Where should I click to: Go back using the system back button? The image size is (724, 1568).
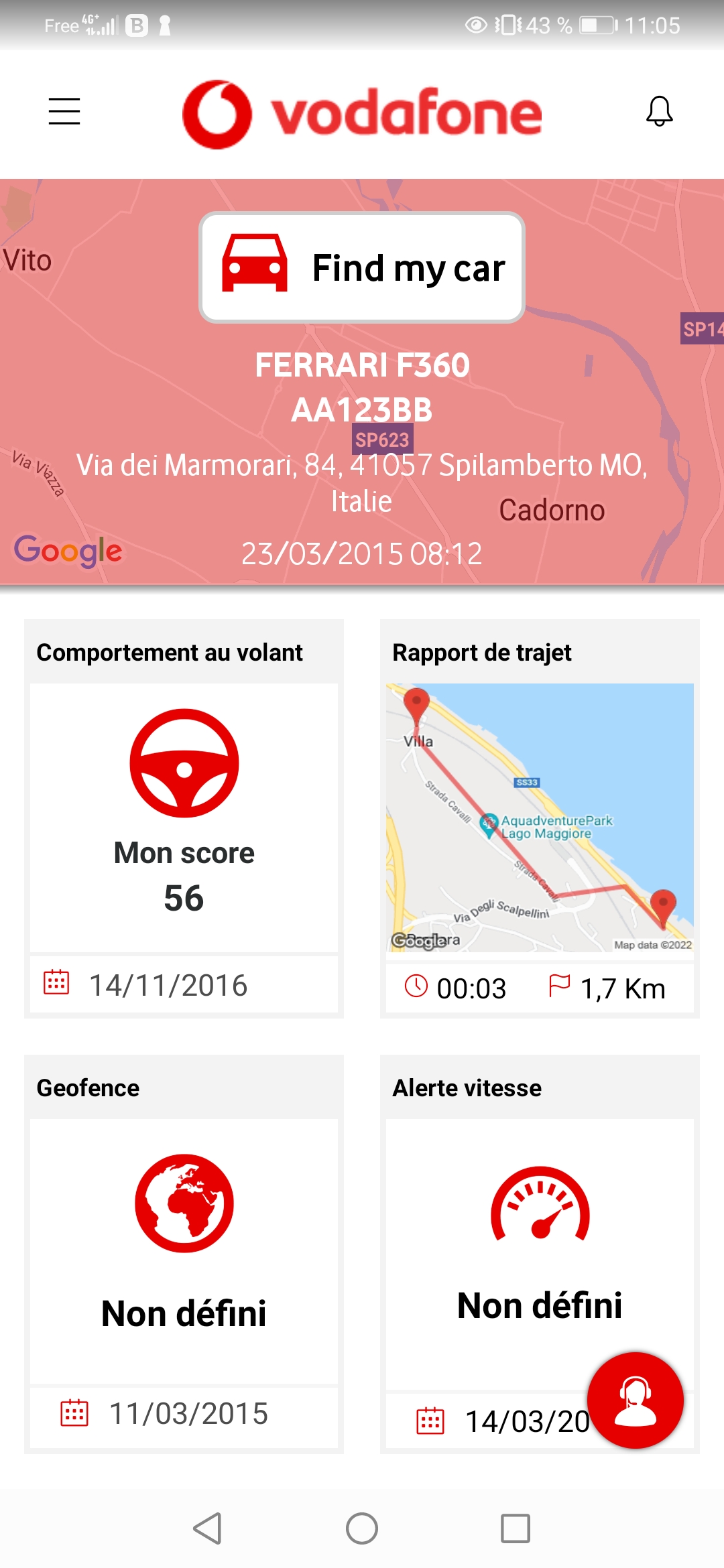point(208,1528)
